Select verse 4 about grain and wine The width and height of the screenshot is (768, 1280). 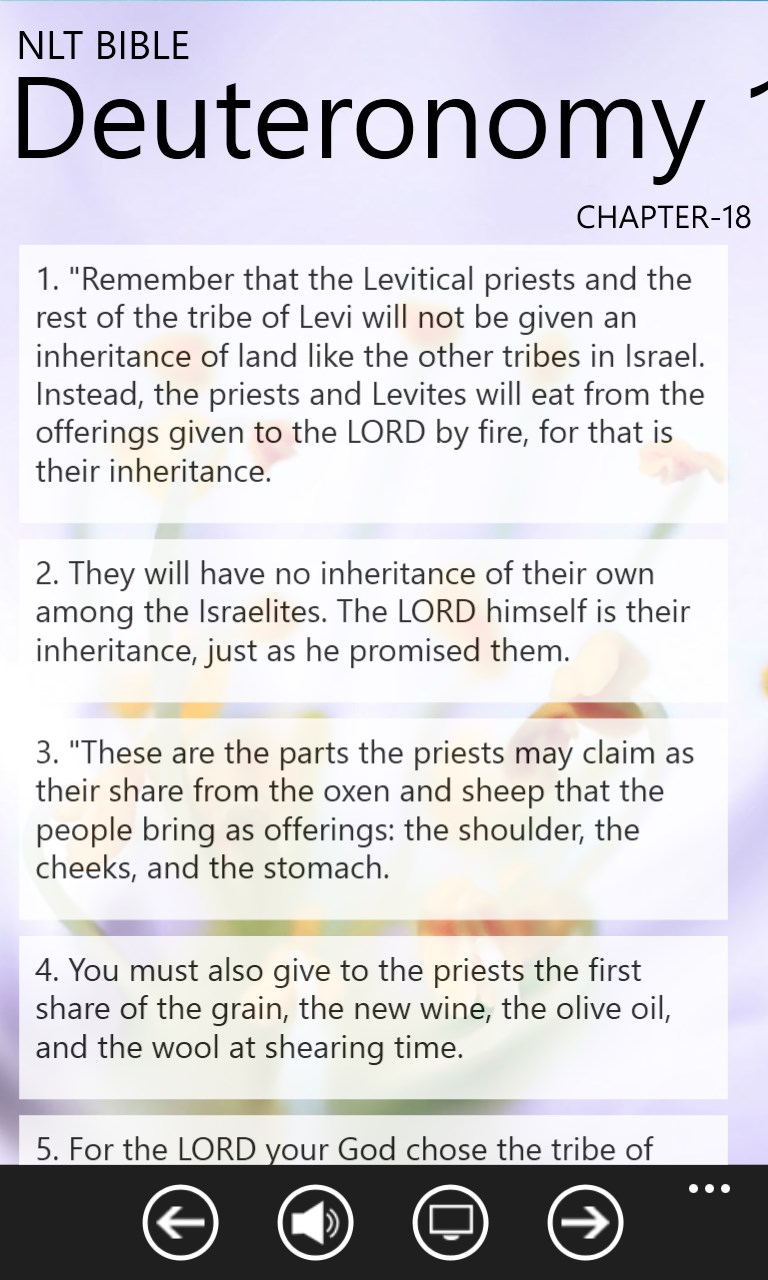point(372,1009)
